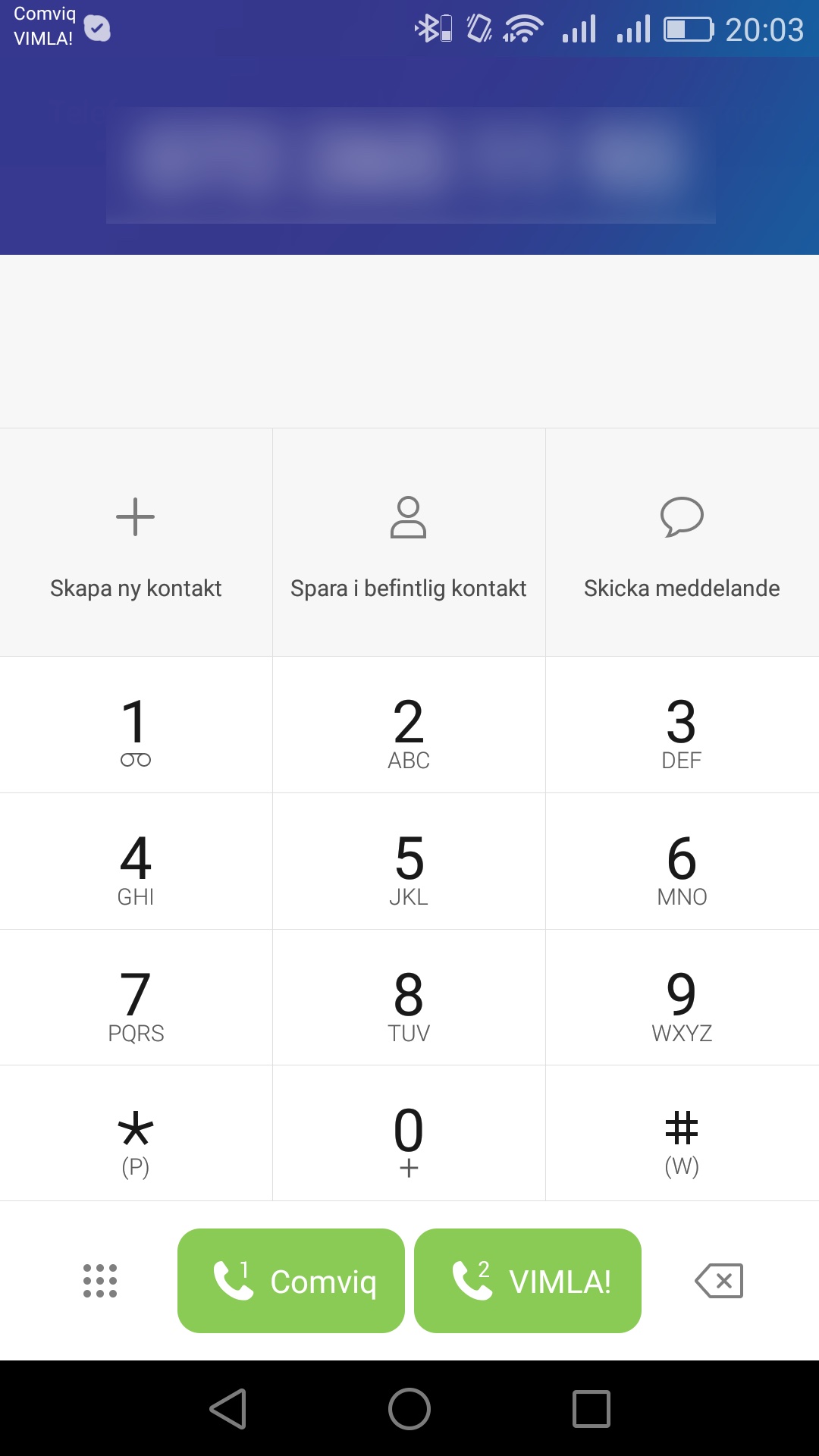The image size is (819, 1456).
Task: Dial digit 4 GHI
Action: coord(136,862)
